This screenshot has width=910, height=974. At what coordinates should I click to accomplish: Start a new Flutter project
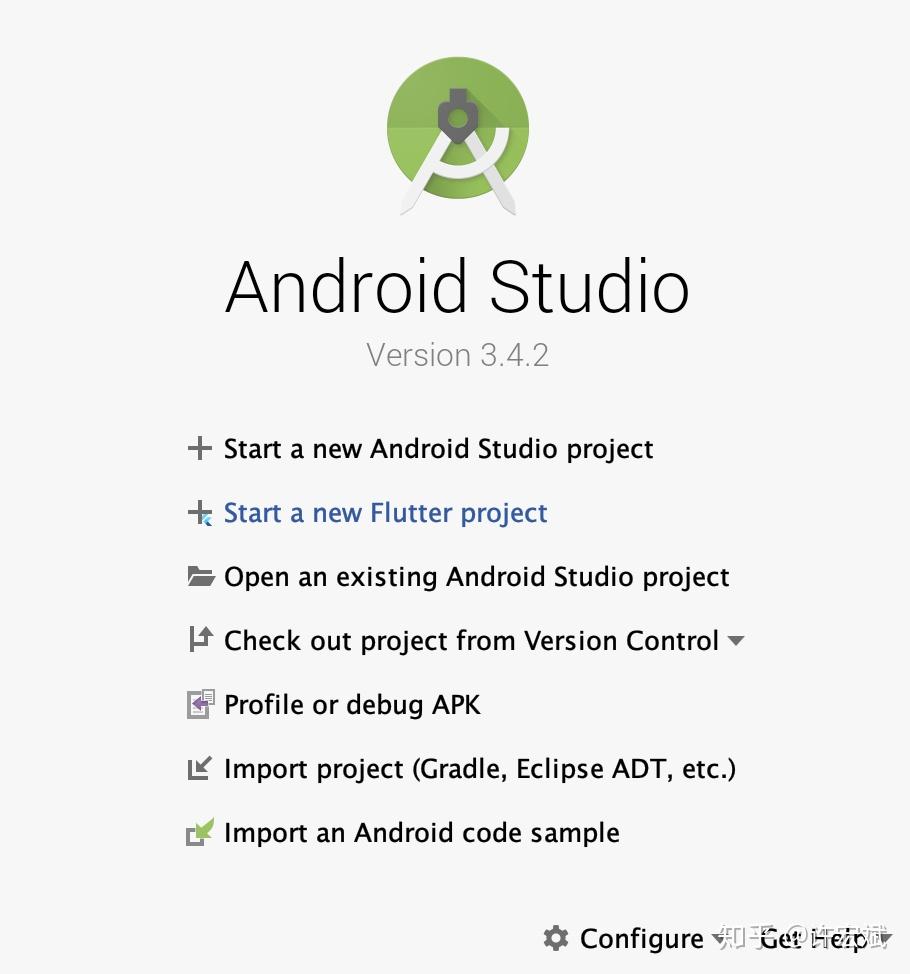[x=385, y=513]
